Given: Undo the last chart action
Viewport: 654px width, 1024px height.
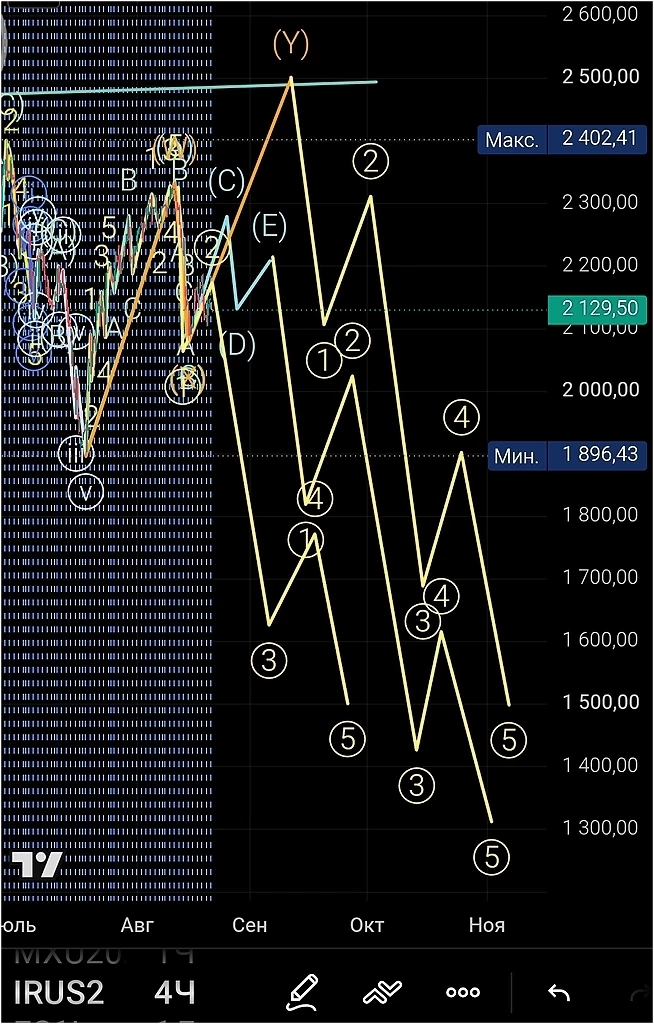Looking at the screenshot, I should pyautogui.click(x=559, y=993).
